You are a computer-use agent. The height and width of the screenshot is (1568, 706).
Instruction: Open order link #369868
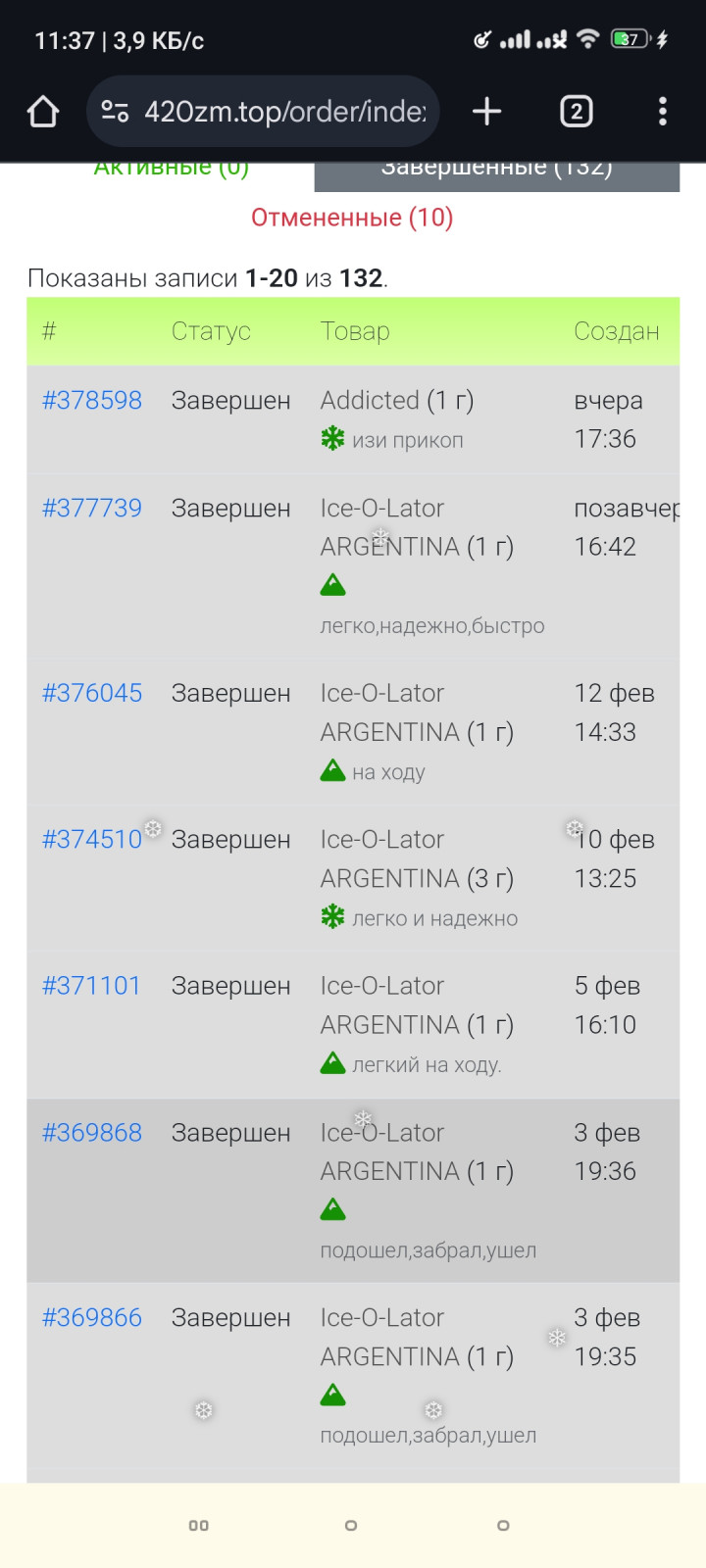(x=92, y=1133)
